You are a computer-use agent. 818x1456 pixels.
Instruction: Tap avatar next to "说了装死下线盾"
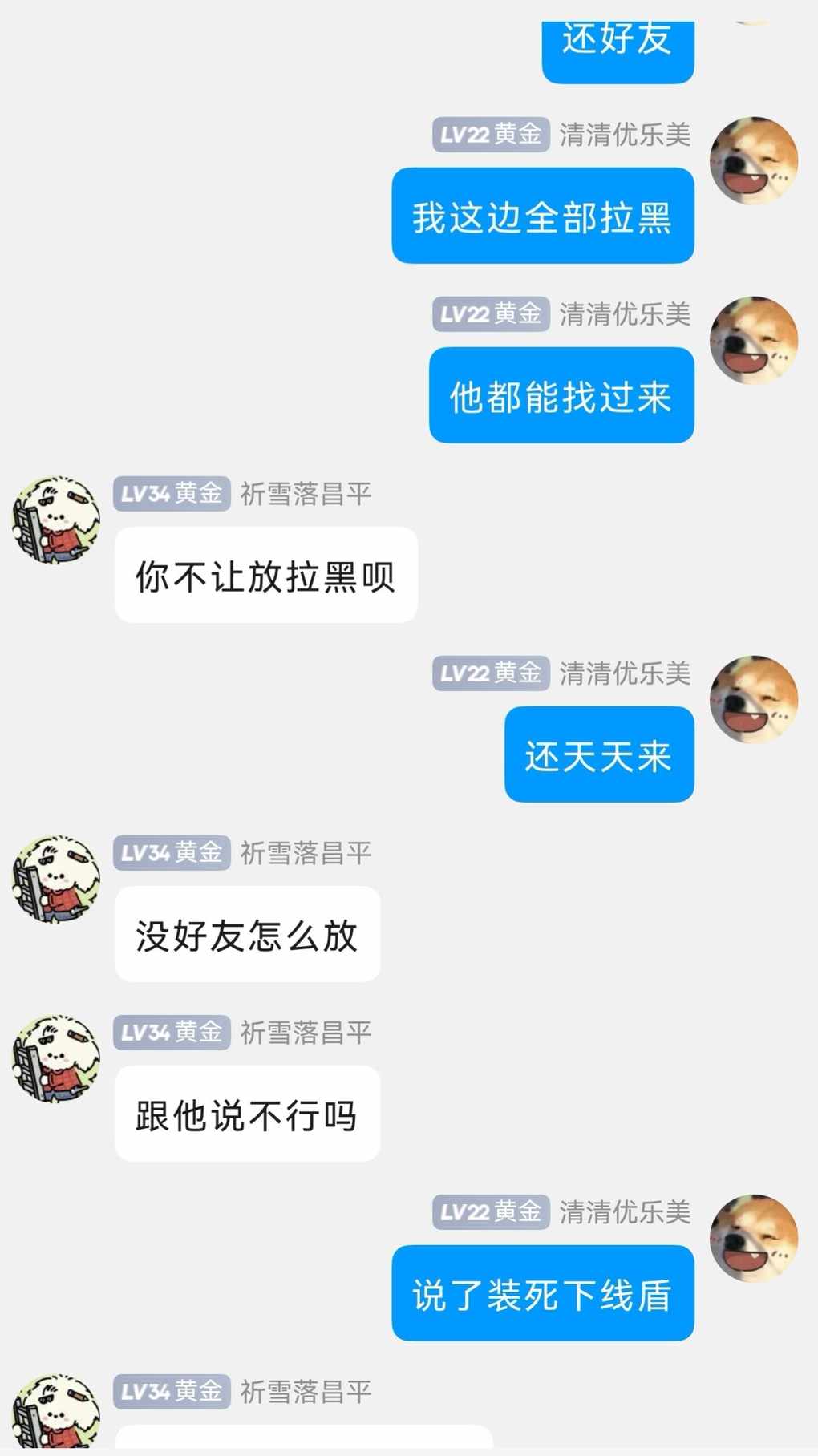[754, 1239]
